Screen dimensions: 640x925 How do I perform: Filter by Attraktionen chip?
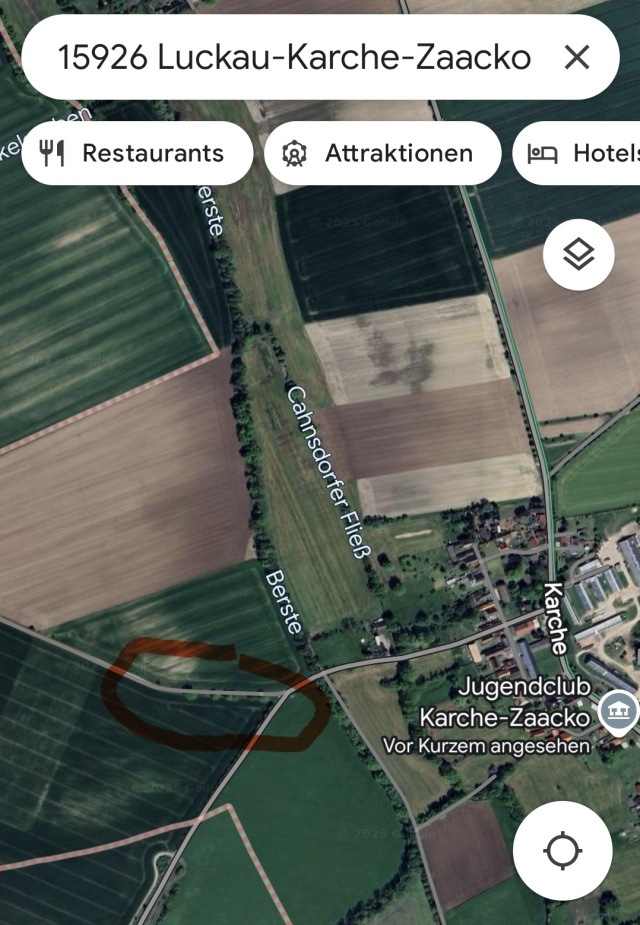(382, 153)
